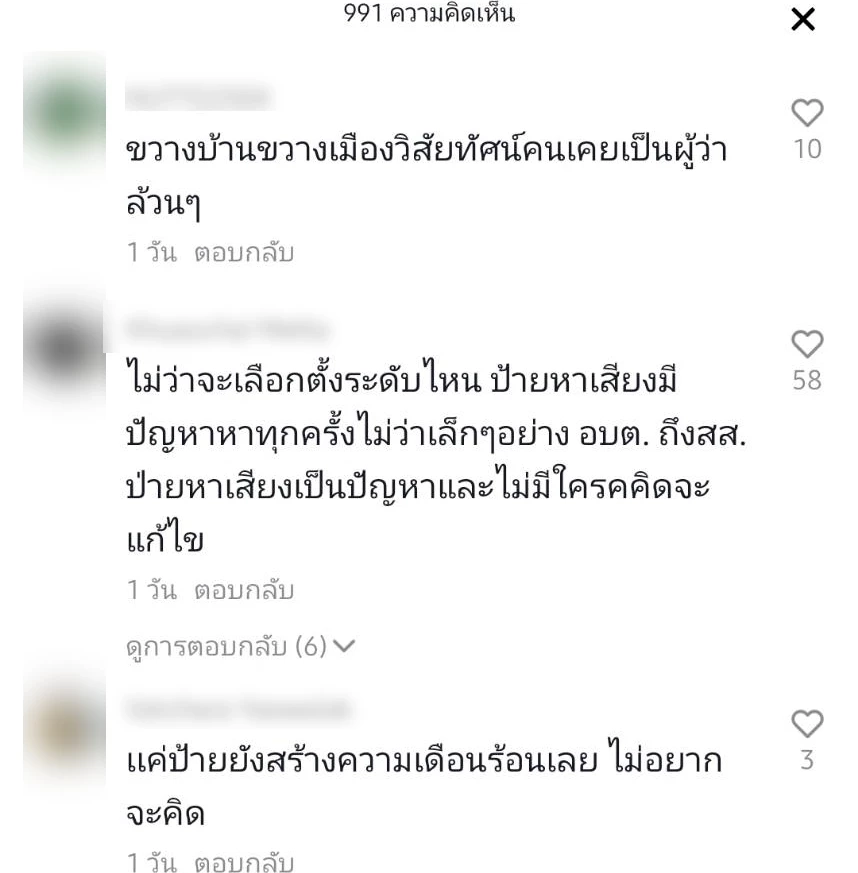Image resolution: width=858 pixels, height=873 pixels.
Task: Collapse the reply thread arrow under second comment
Action: pos(342,646)
